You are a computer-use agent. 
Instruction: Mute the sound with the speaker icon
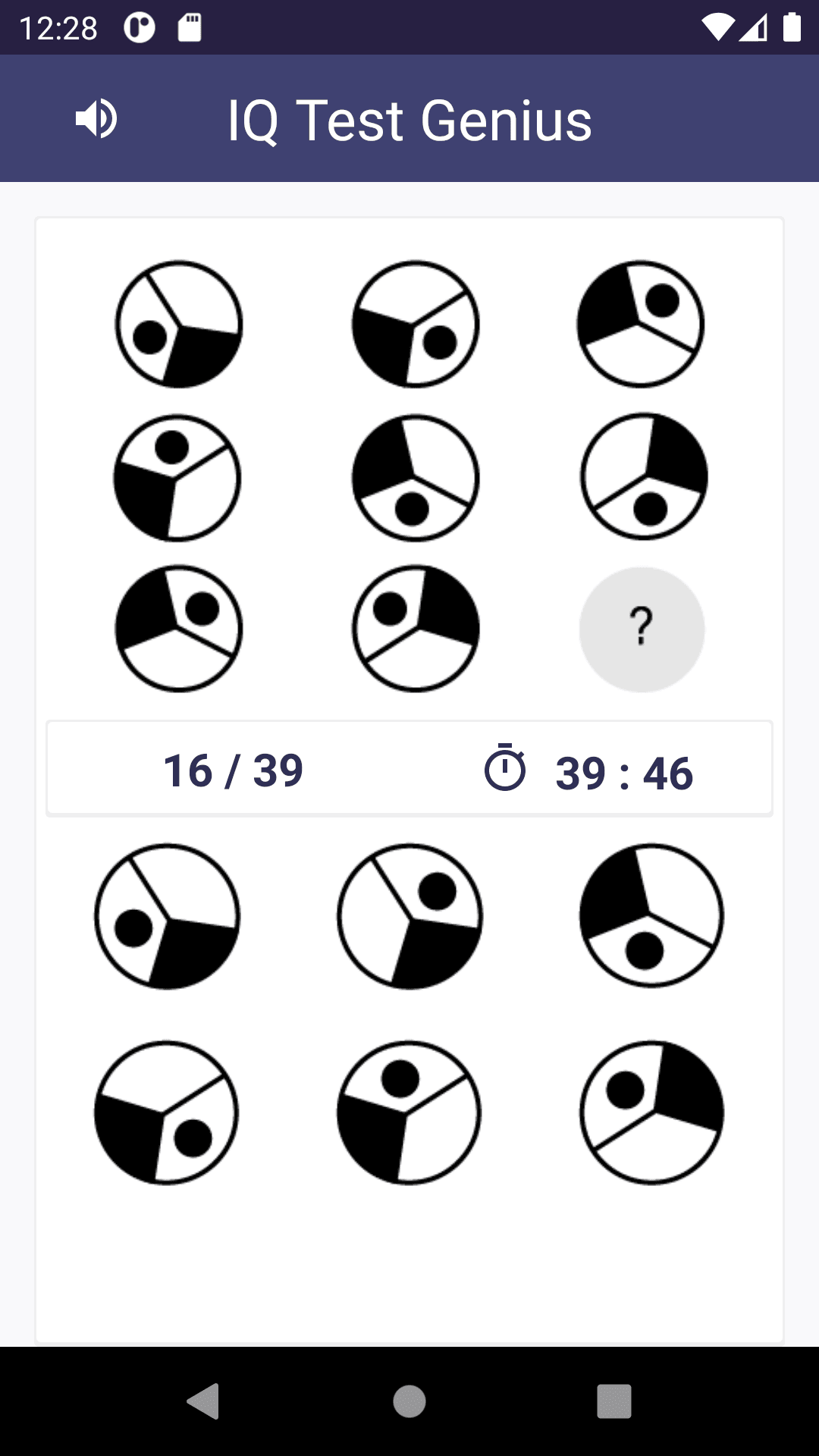tap(96, 119)
